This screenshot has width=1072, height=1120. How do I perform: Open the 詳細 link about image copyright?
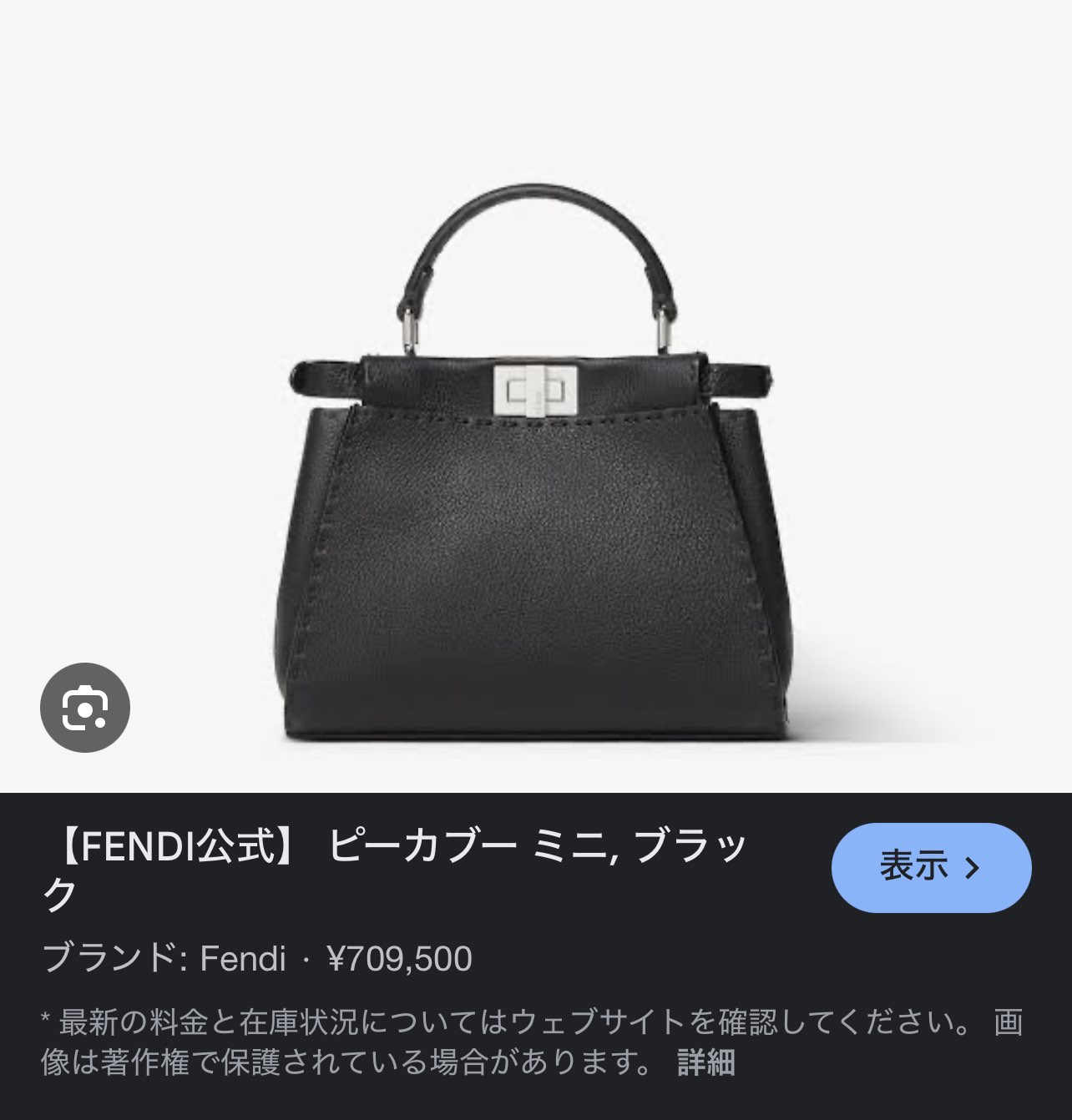[705, 1062]
